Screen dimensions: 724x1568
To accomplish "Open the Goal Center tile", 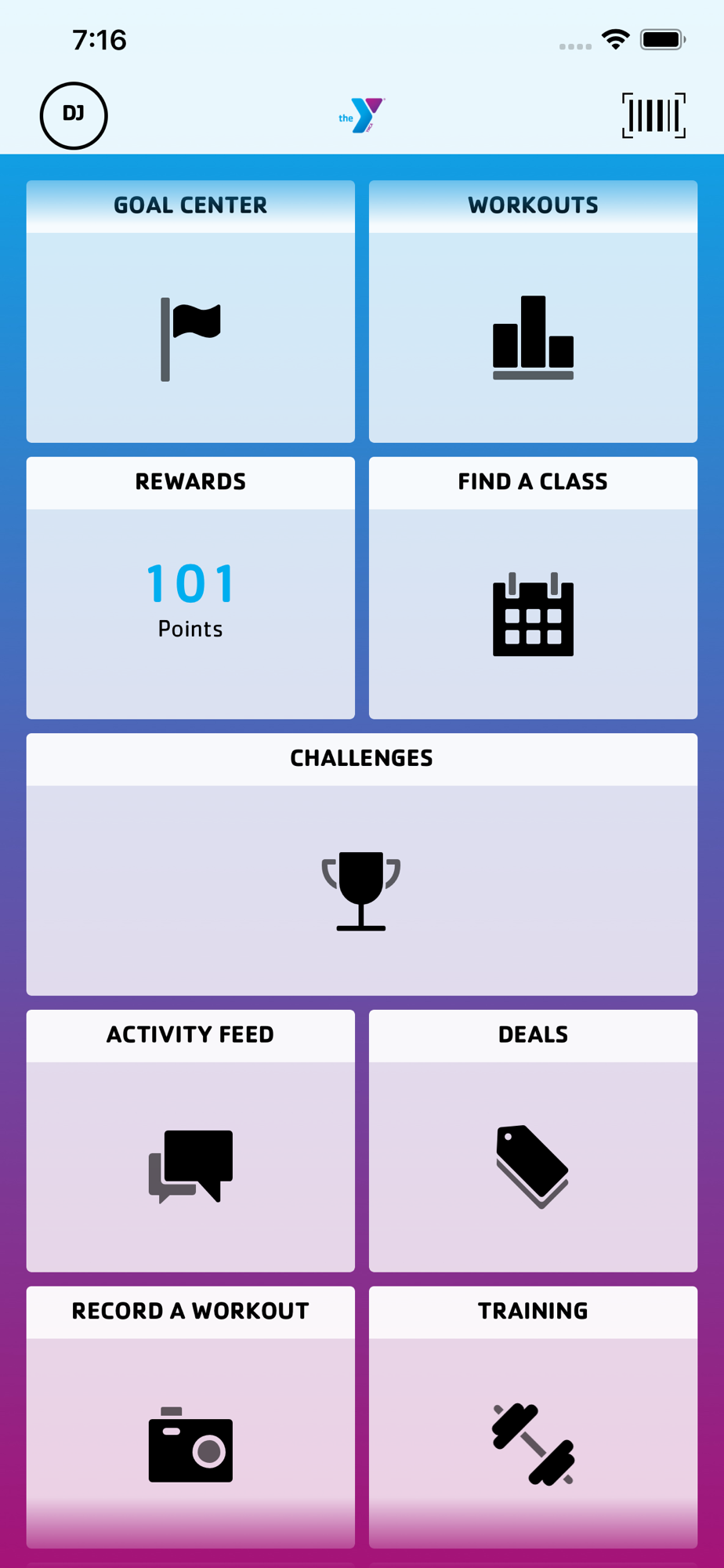I will point(190,312).
